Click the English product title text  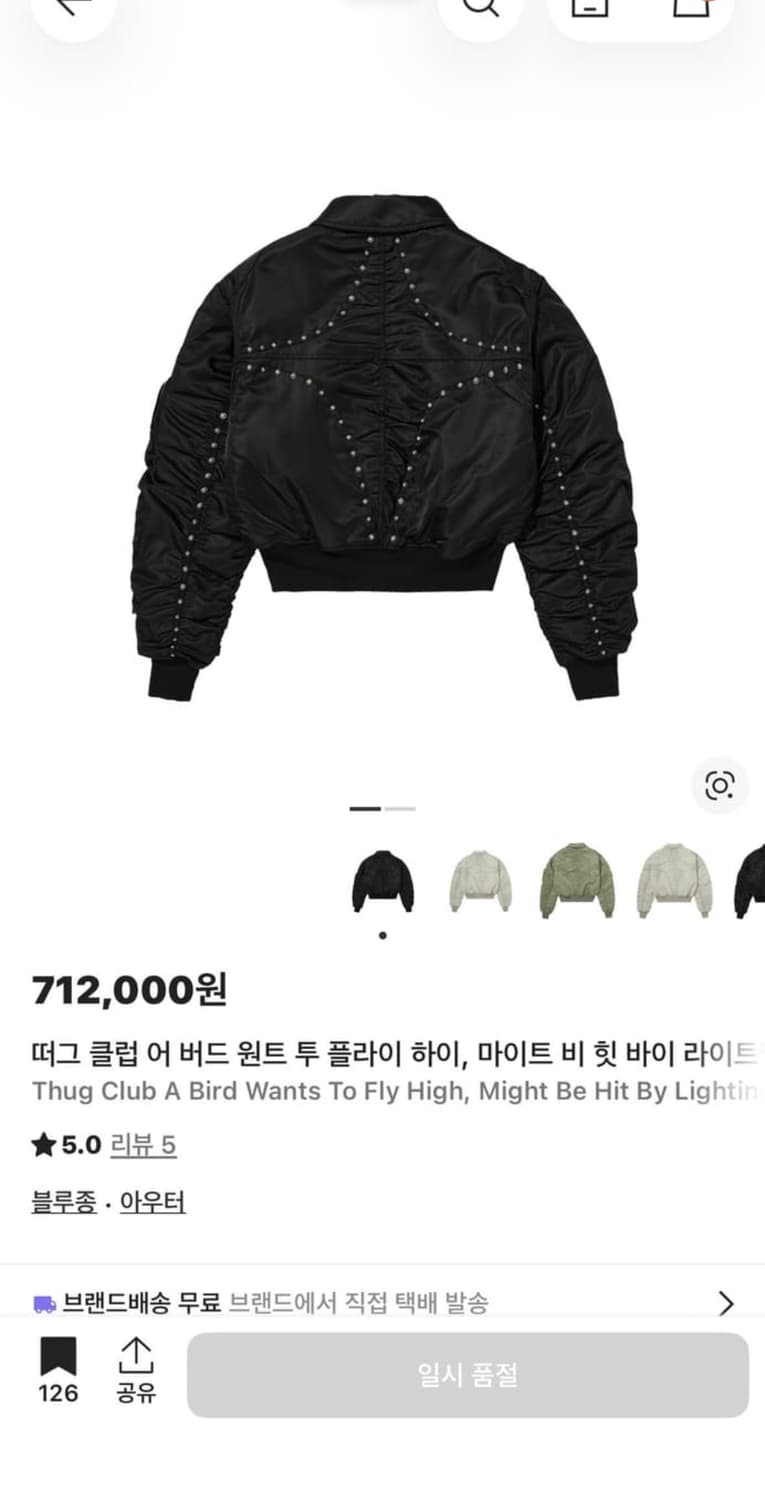tap(380, 1093)
